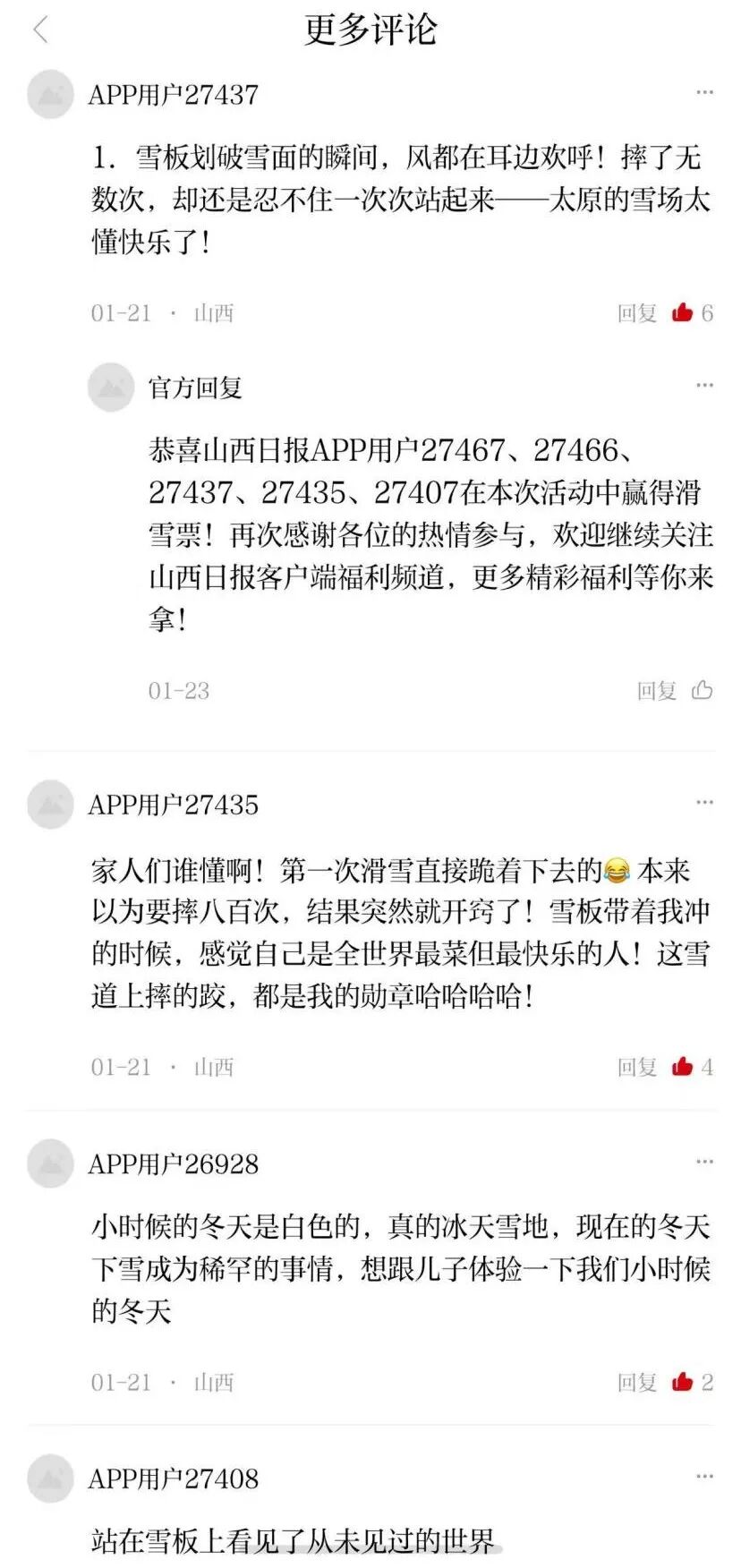Click the 官方回复 official account avatar
Image resolution: width=741 pixels, height=1568 pixels.
[x=110, y=385]
